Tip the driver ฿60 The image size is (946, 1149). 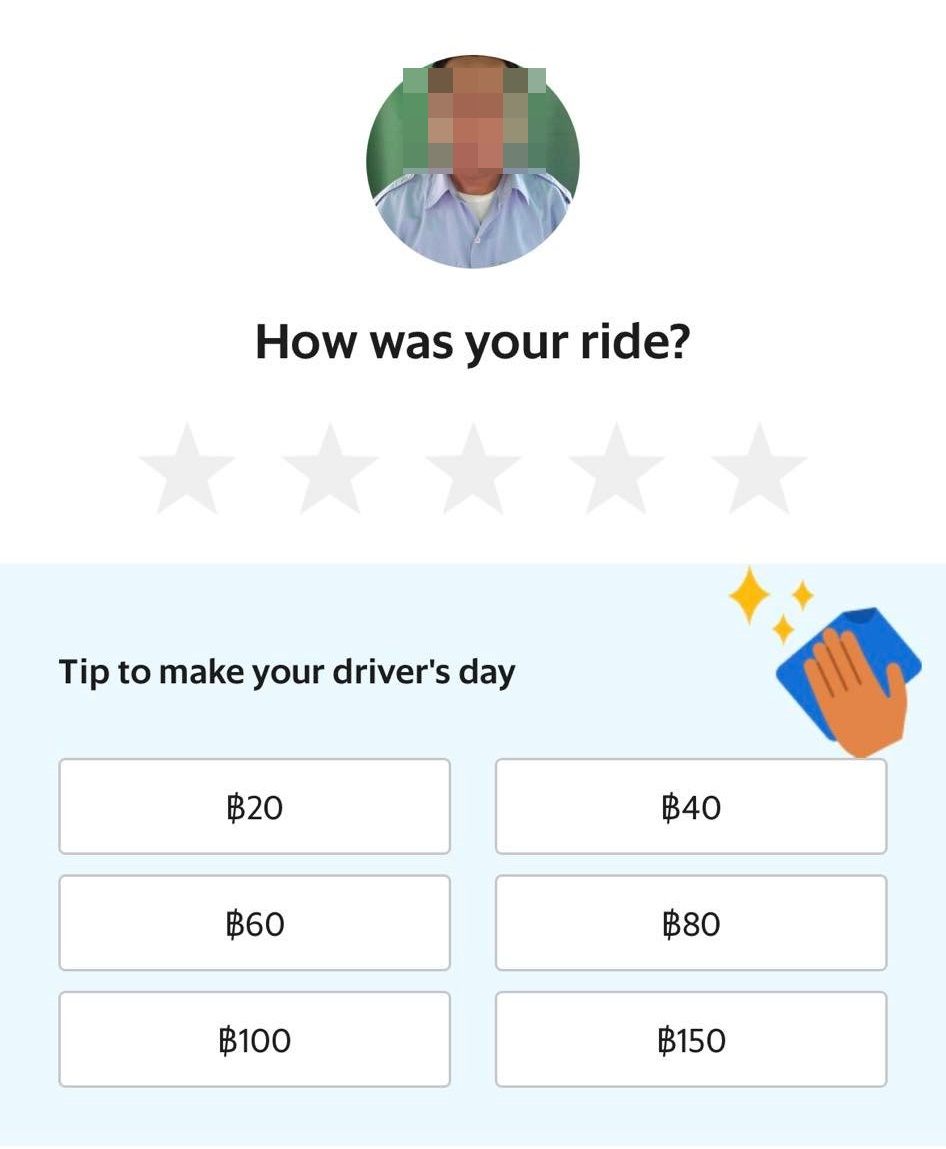click(254, 923)
